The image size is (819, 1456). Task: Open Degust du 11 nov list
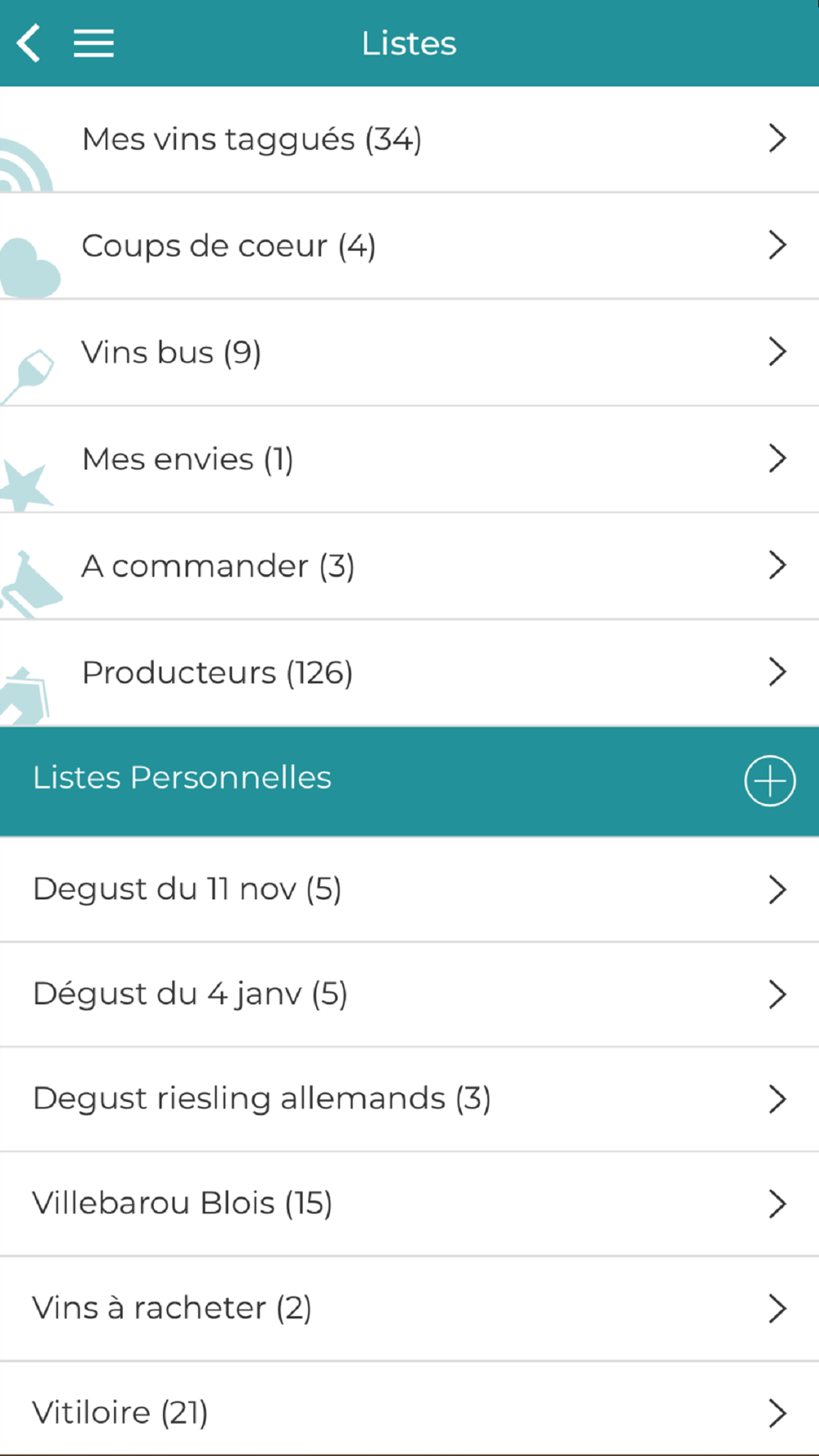409,889
